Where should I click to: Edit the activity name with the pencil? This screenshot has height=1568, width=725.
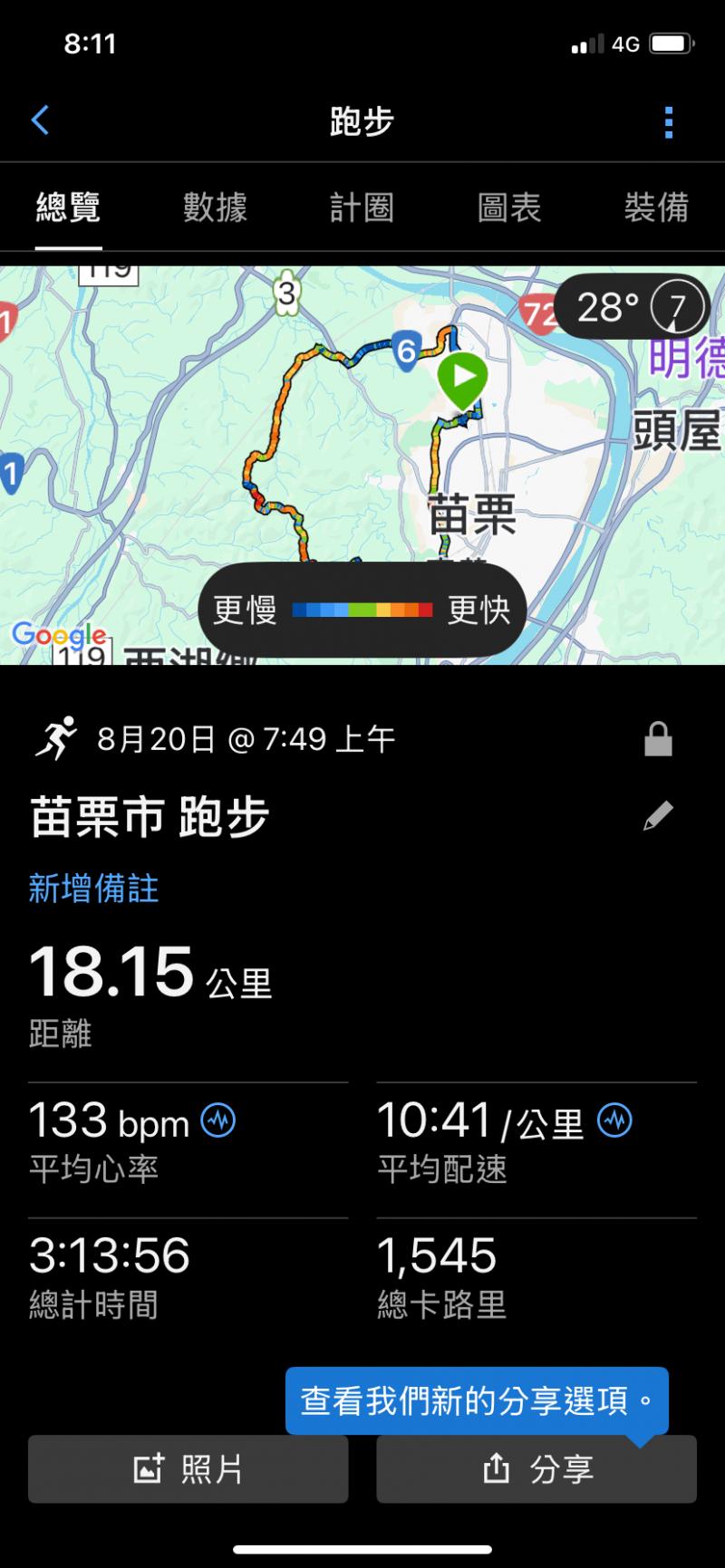[x=658, y=816]
